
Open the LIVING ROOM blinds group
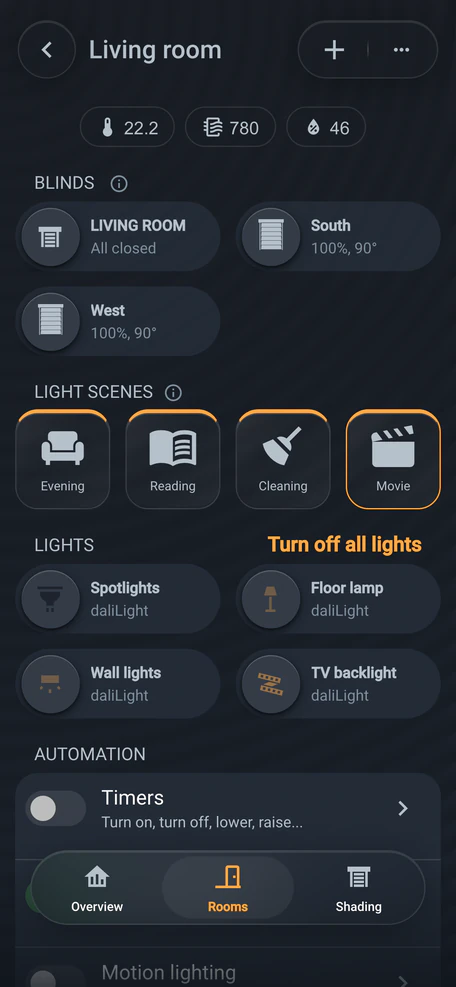coord(118,237)
